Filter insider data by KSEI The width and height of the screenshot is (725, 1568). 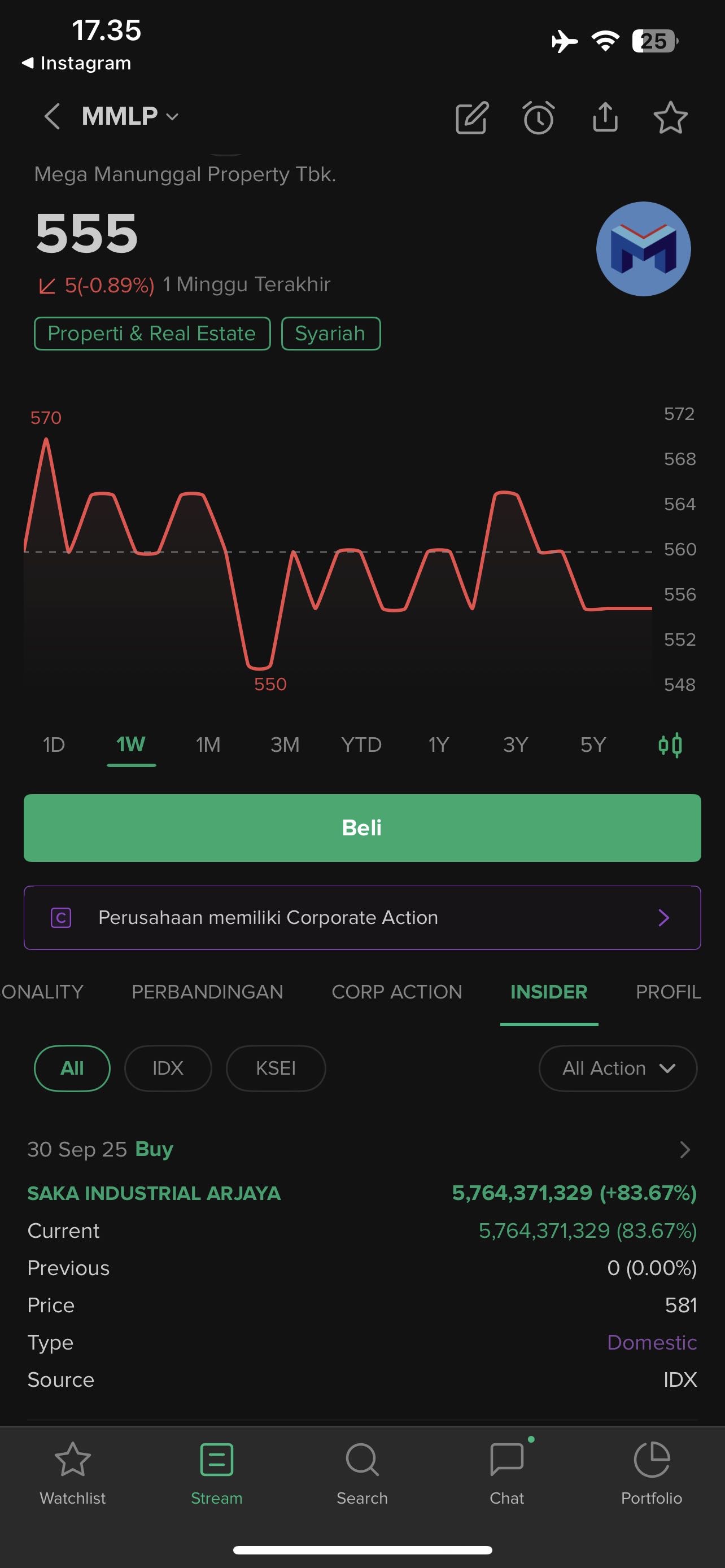point(276,1068)
